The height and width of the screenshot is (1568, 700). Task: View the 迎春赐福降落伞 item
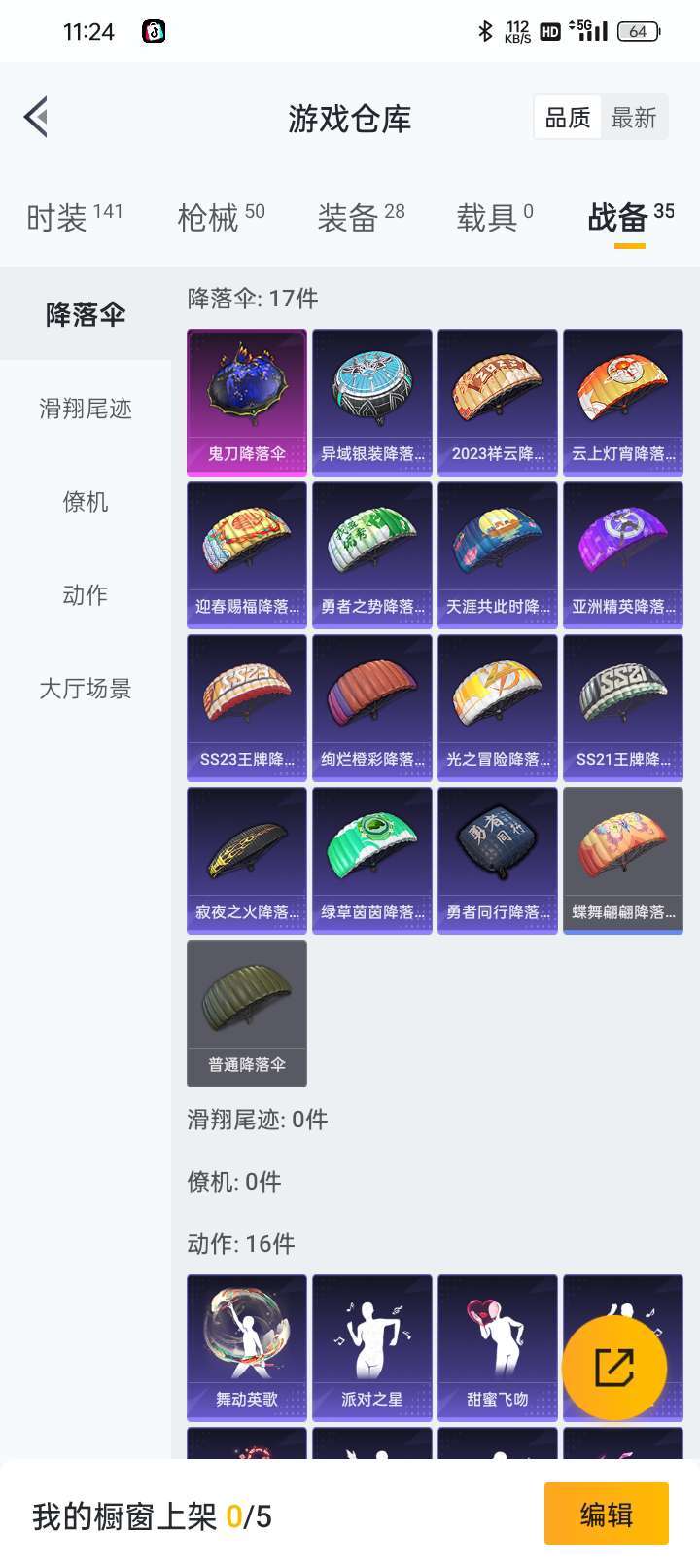[x=247, y=555]
